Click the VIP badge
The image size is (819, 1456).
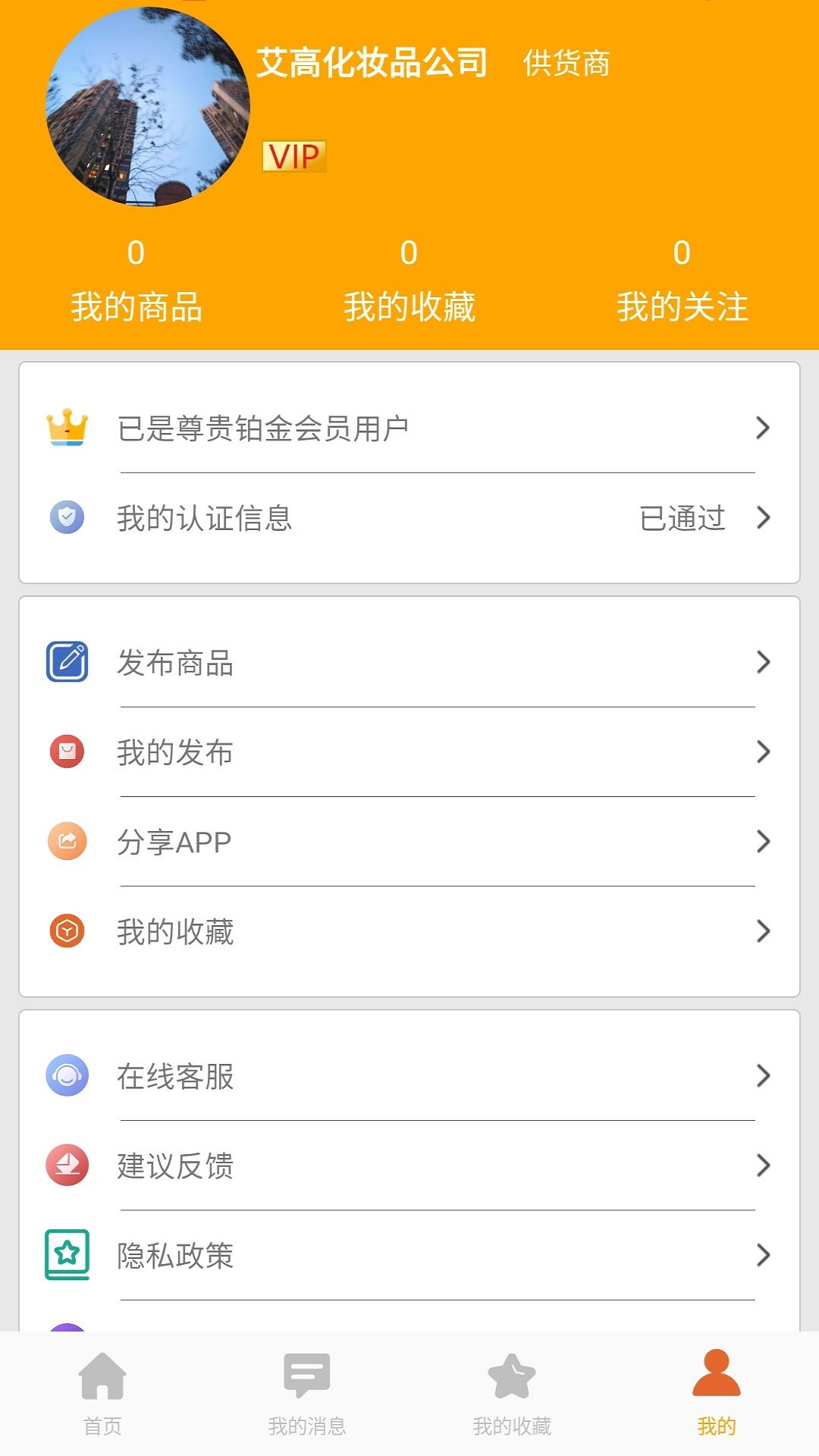coord(293,157)
